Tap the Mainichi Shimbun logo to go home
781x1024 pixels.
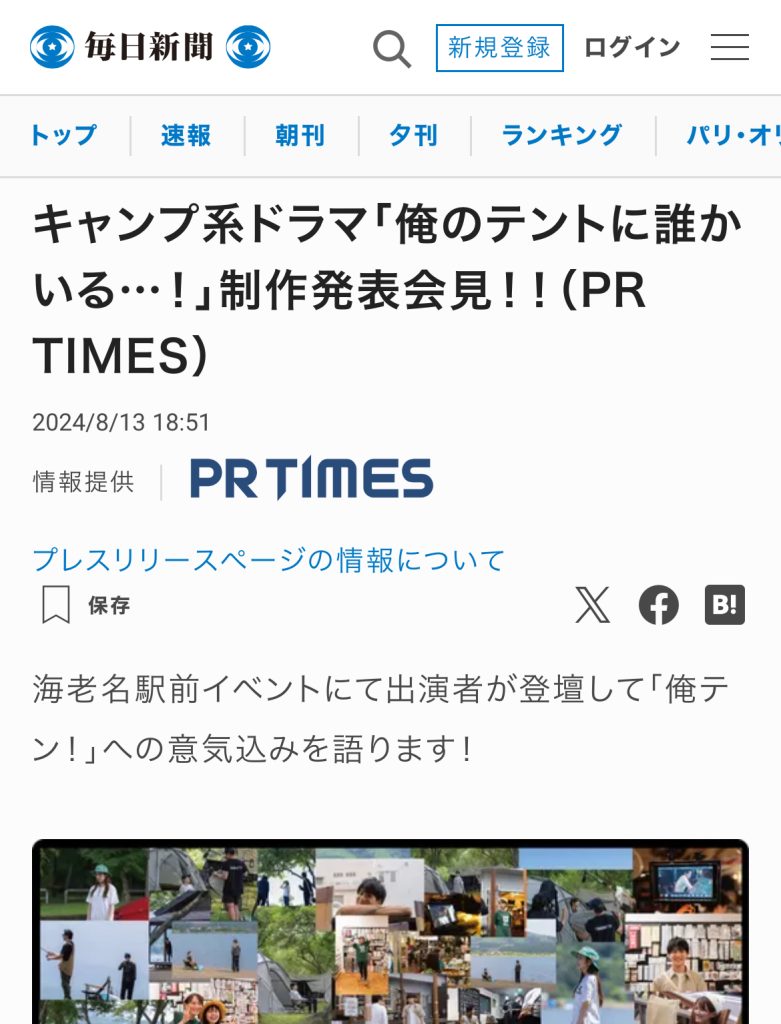coord(150,47)
